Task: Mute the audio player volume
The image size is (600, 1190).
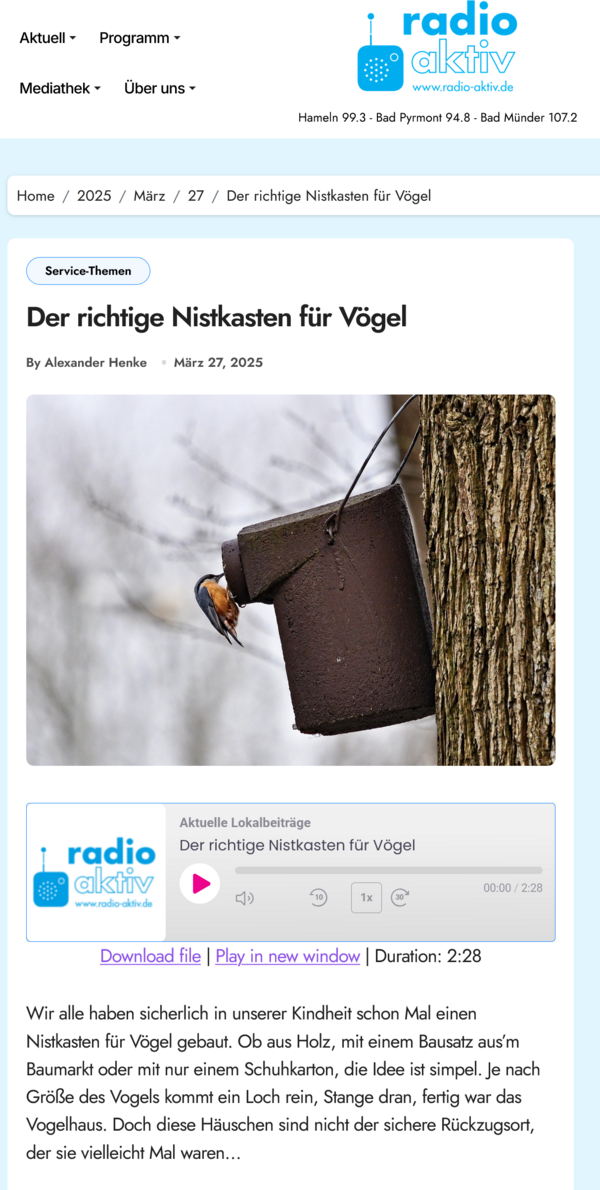Action: pos(244,898)
